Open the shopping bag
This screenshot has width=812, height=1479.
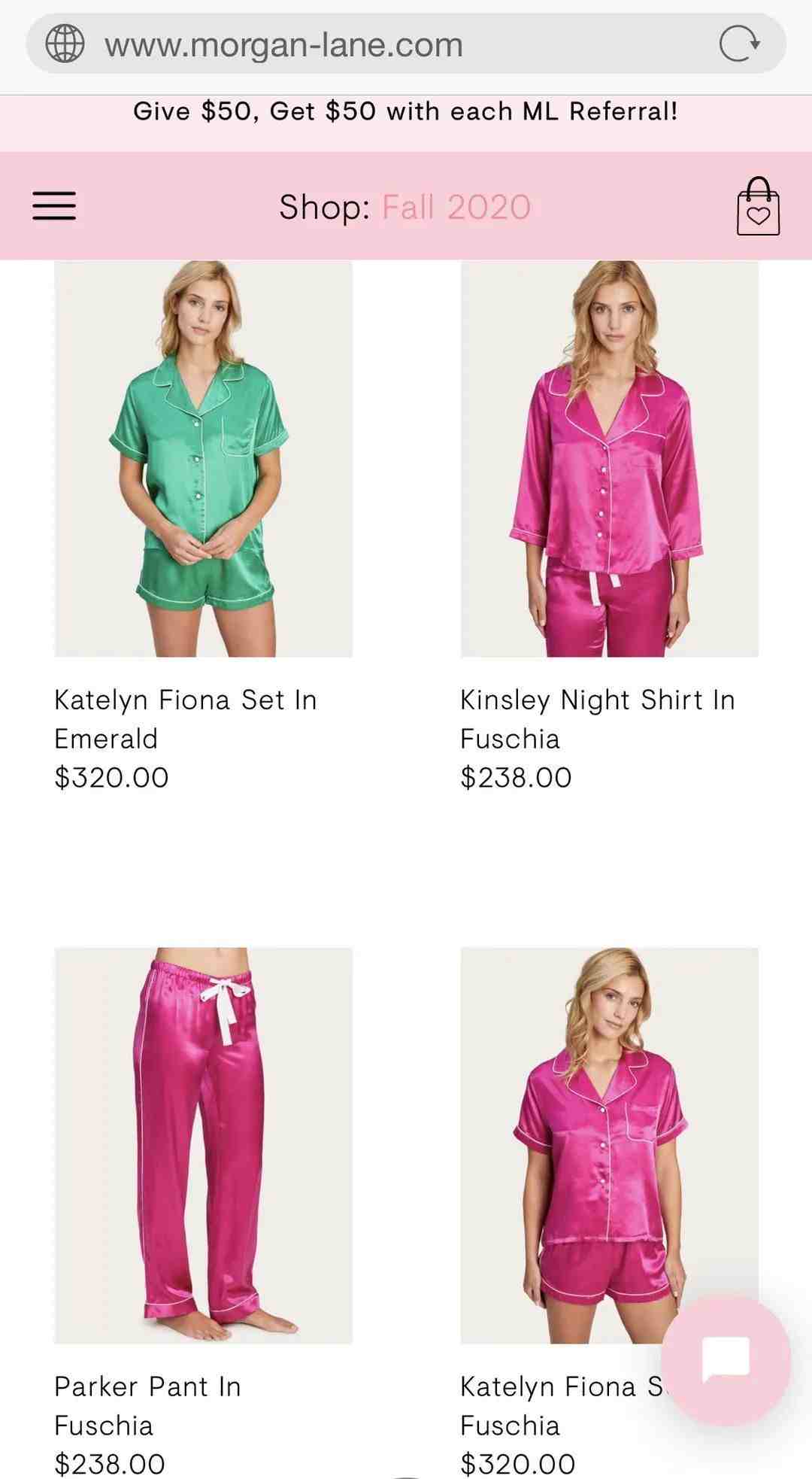(758, 206)
